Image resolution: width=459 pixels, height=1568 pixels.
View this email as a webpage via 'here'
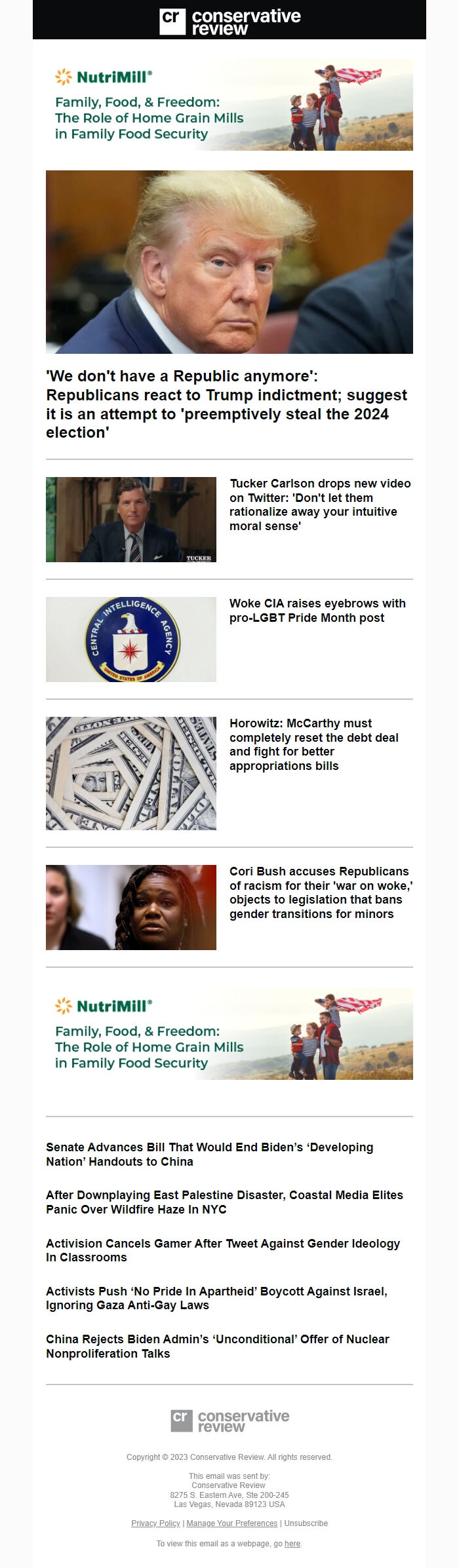[x=292, y=1543]
